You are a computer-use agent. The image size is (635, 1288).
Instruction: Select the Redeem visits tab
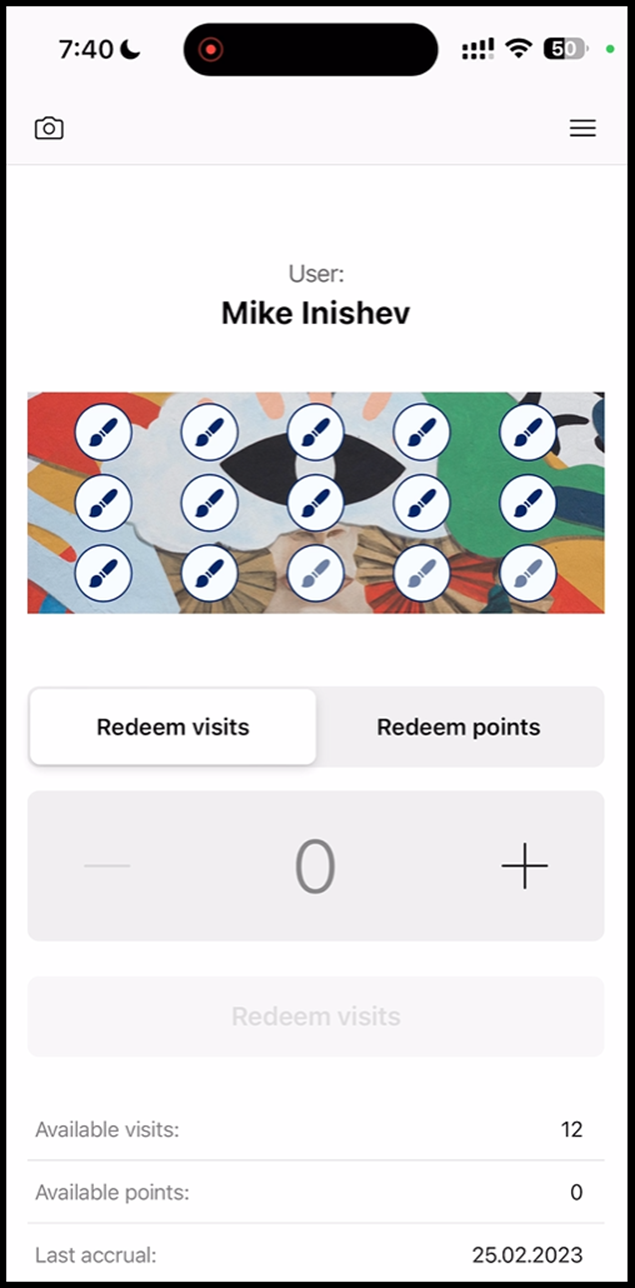pos(173,727)
